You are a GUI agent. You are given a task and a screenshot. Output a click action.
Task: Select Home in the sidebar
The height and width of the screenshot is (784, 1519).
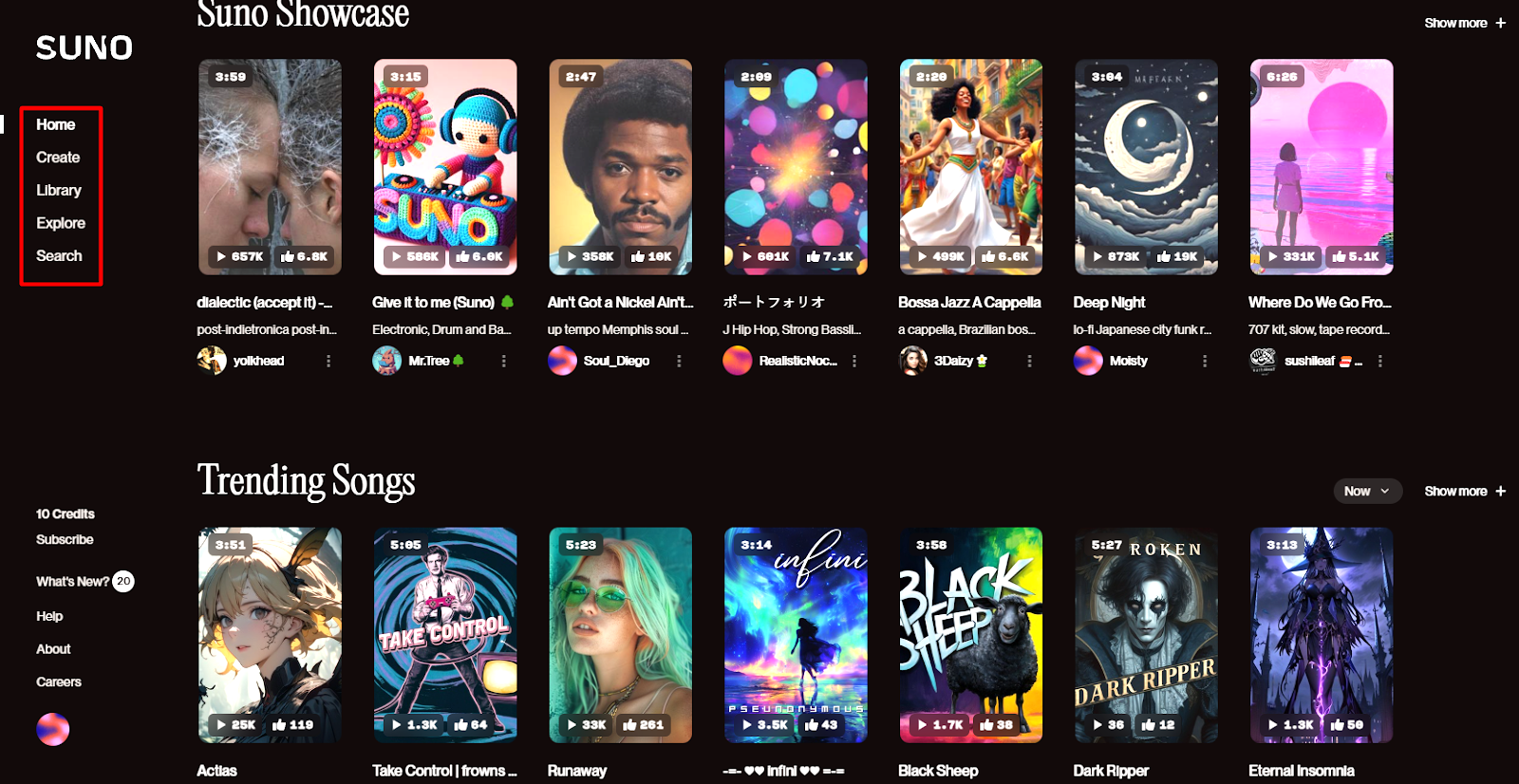(55, 124)
